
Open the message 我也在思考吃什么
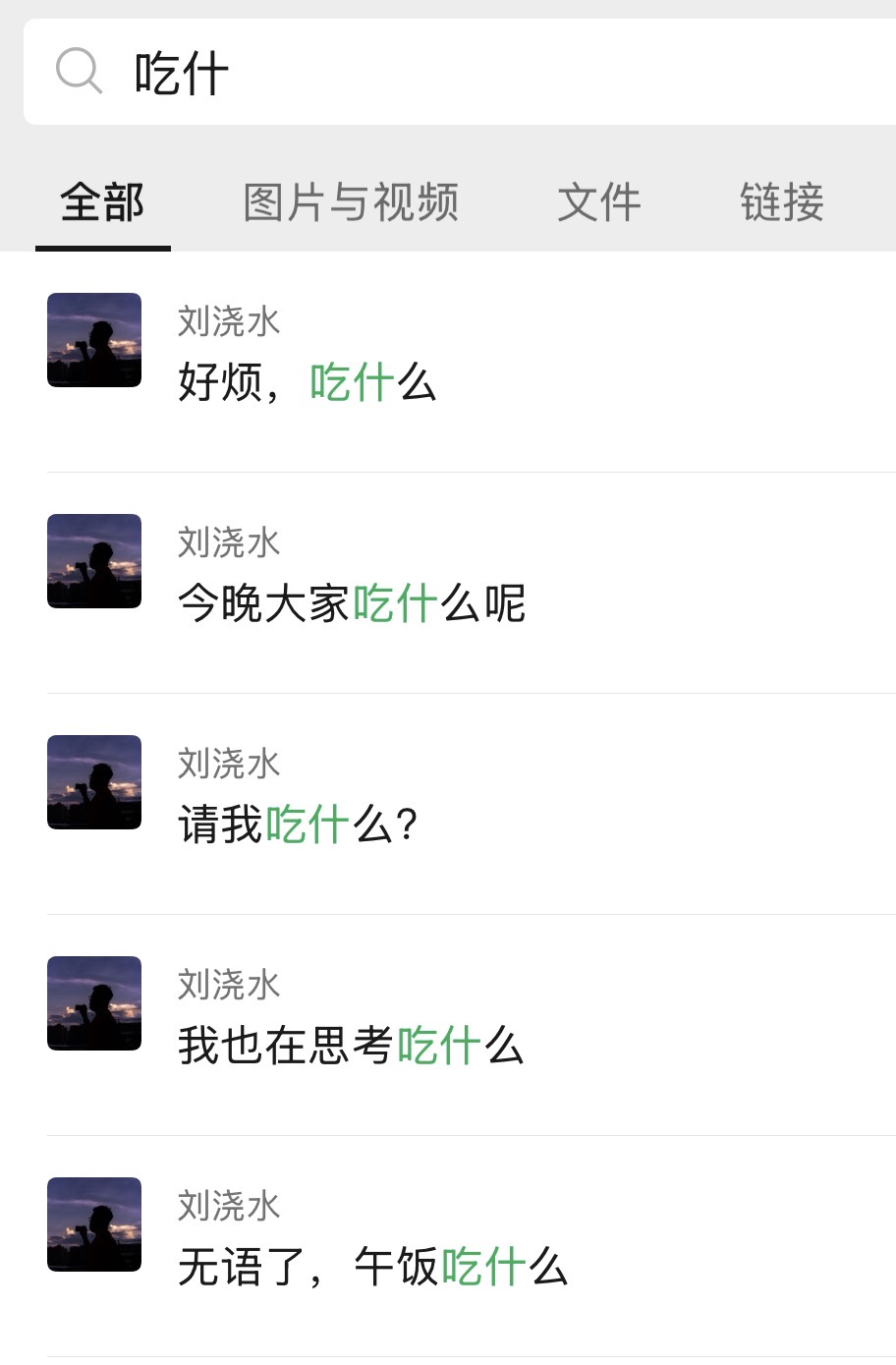472,1025
